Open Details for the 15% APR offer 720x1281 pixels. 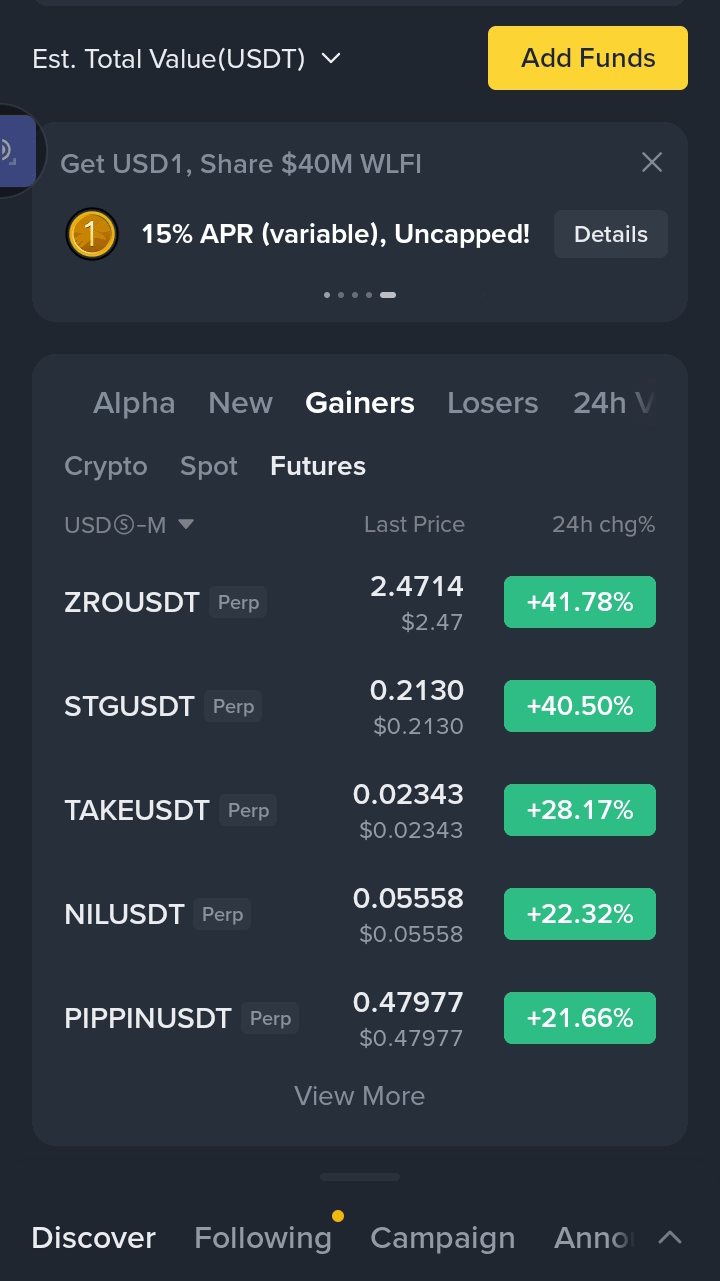(610, 234)
